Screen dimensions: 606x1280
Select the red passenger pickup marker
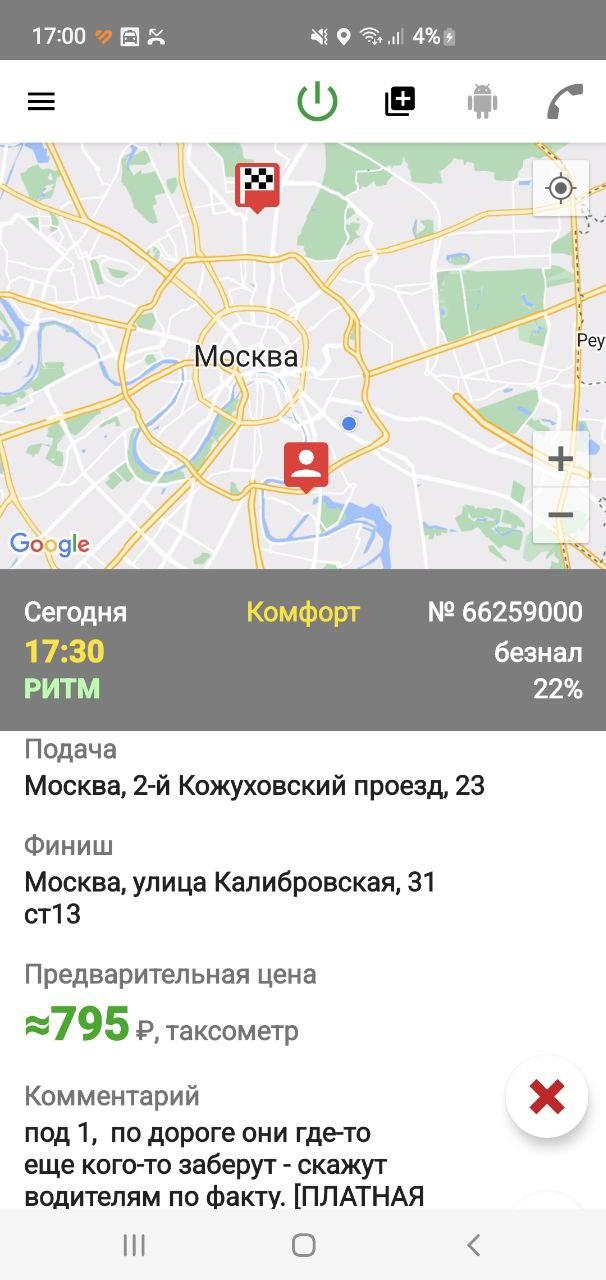pyautogui.click(x=306, y=467)
